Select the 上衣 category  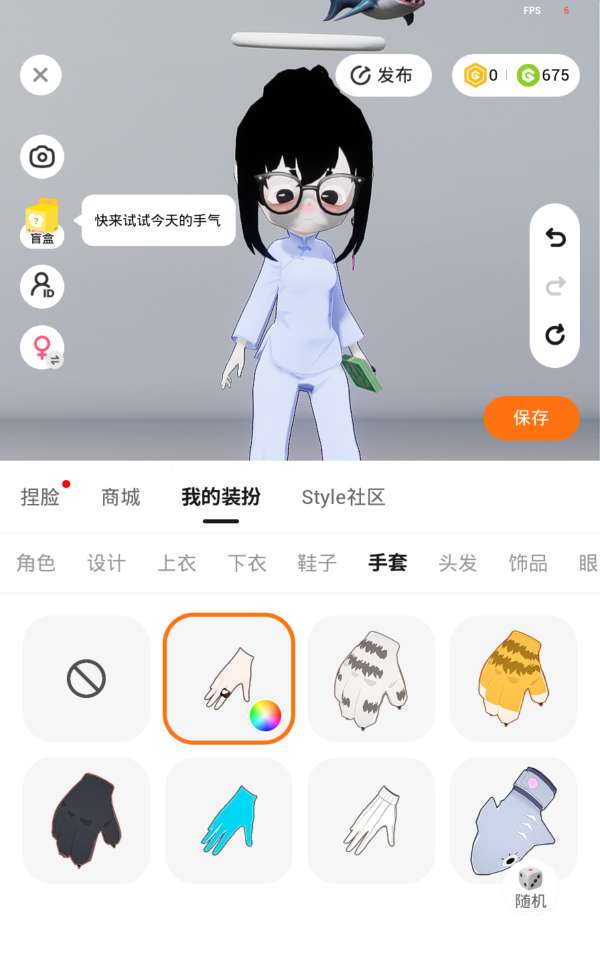176,563
